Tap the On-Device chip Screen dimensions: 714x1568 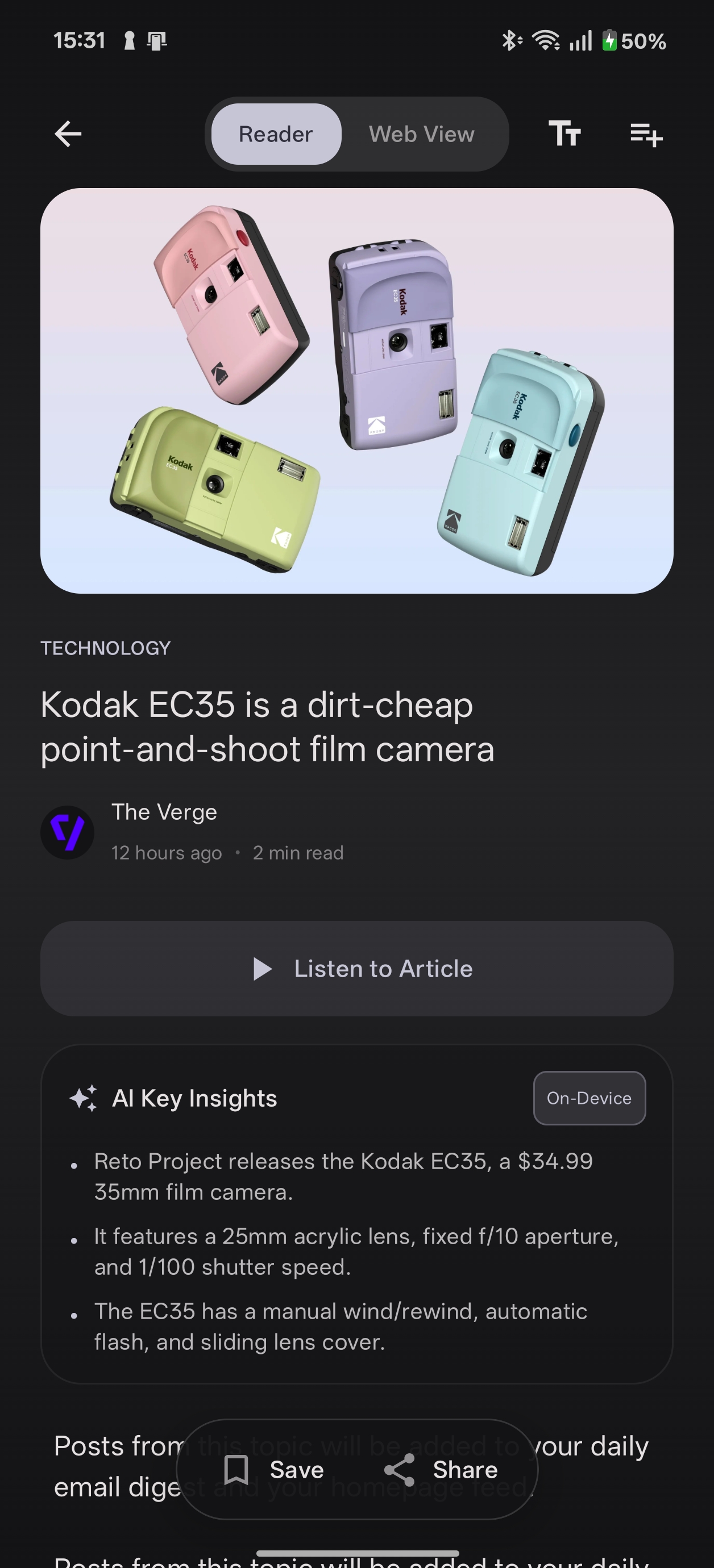tap(589, 1098)
